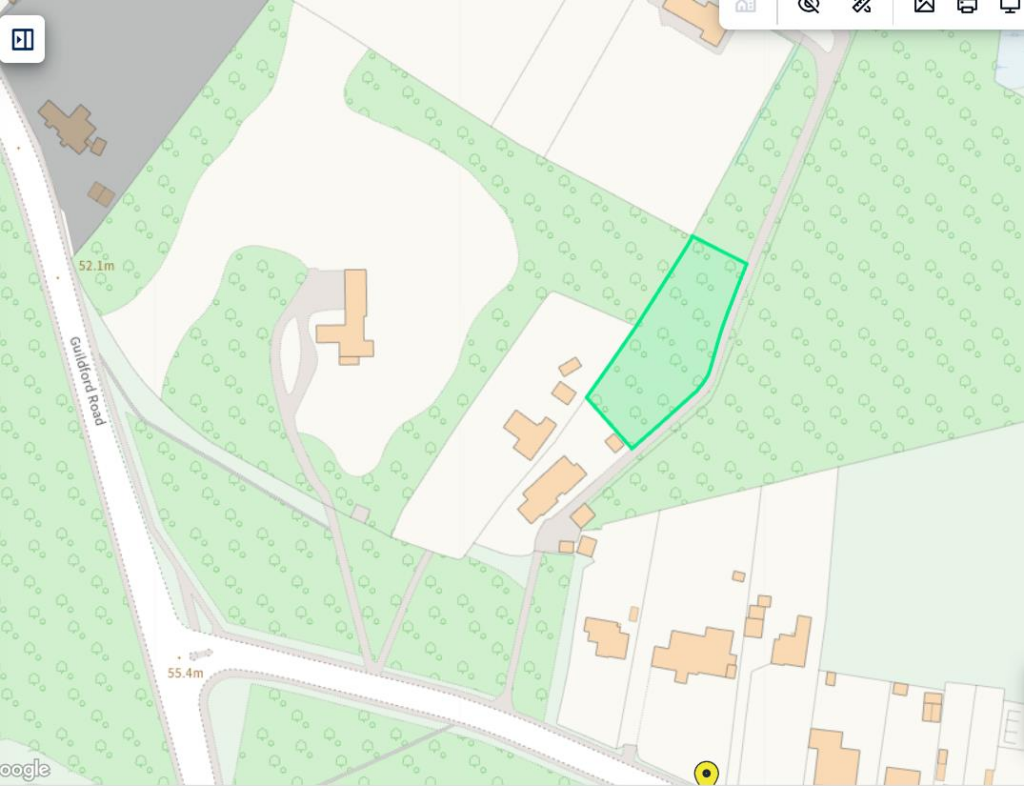Open the image option in the toolbar
This screenshot has width=1024, height=786.
(924, 6)
